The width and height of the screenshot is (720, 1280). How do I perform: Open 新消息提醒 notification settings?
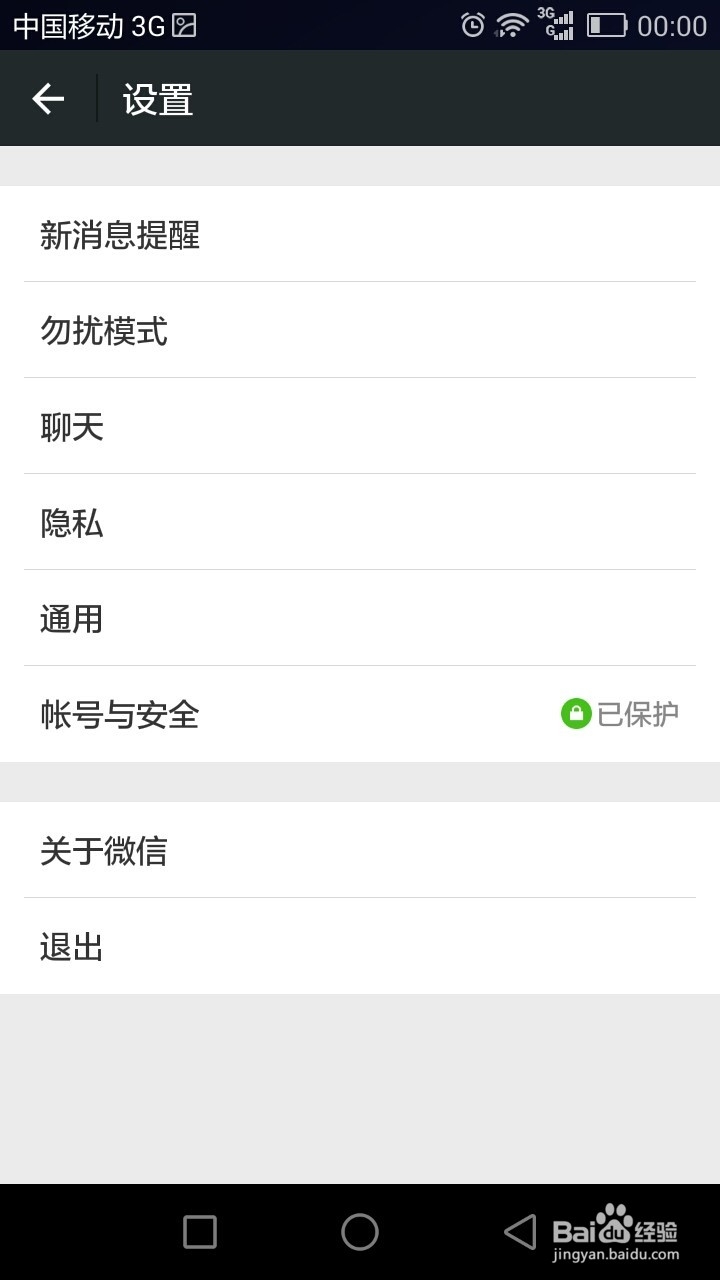coord(120,236)
